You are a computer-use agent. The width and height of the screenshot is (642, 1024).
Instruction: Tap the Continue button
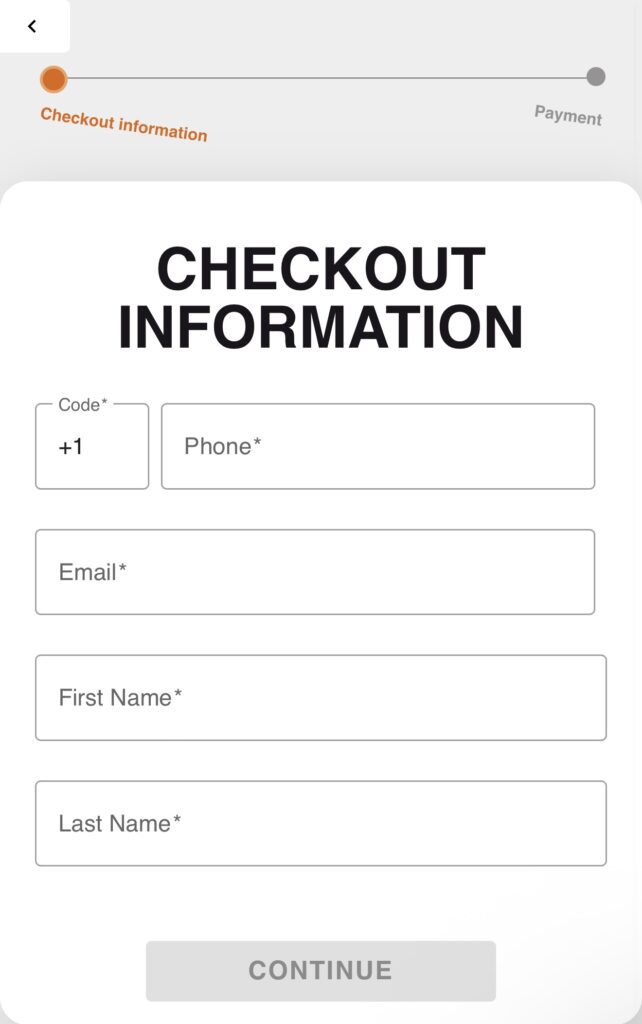coord(320,970)
